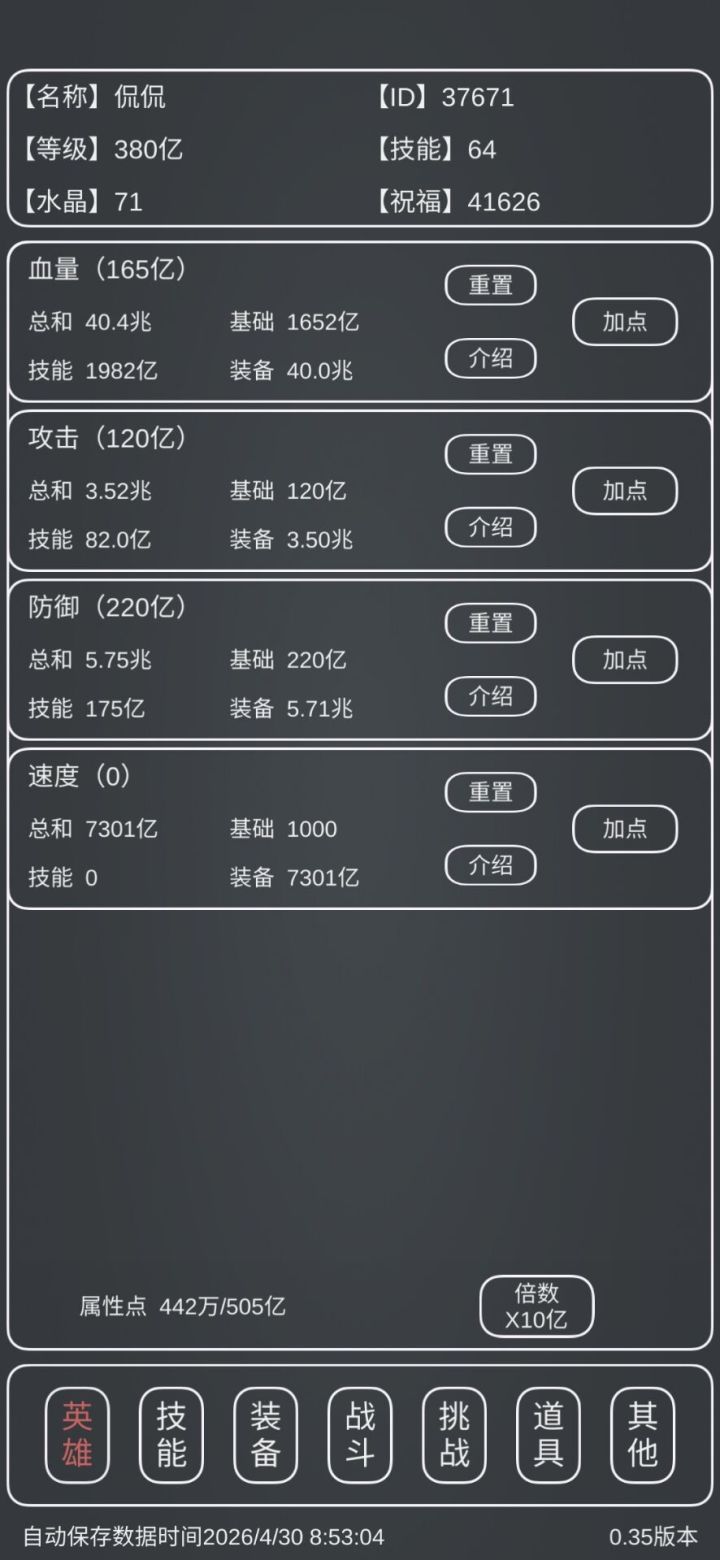Viewport: 720px width, 1560px height.
Task: Click 重置 in the 速度 panel
Action: coord(490,792)
